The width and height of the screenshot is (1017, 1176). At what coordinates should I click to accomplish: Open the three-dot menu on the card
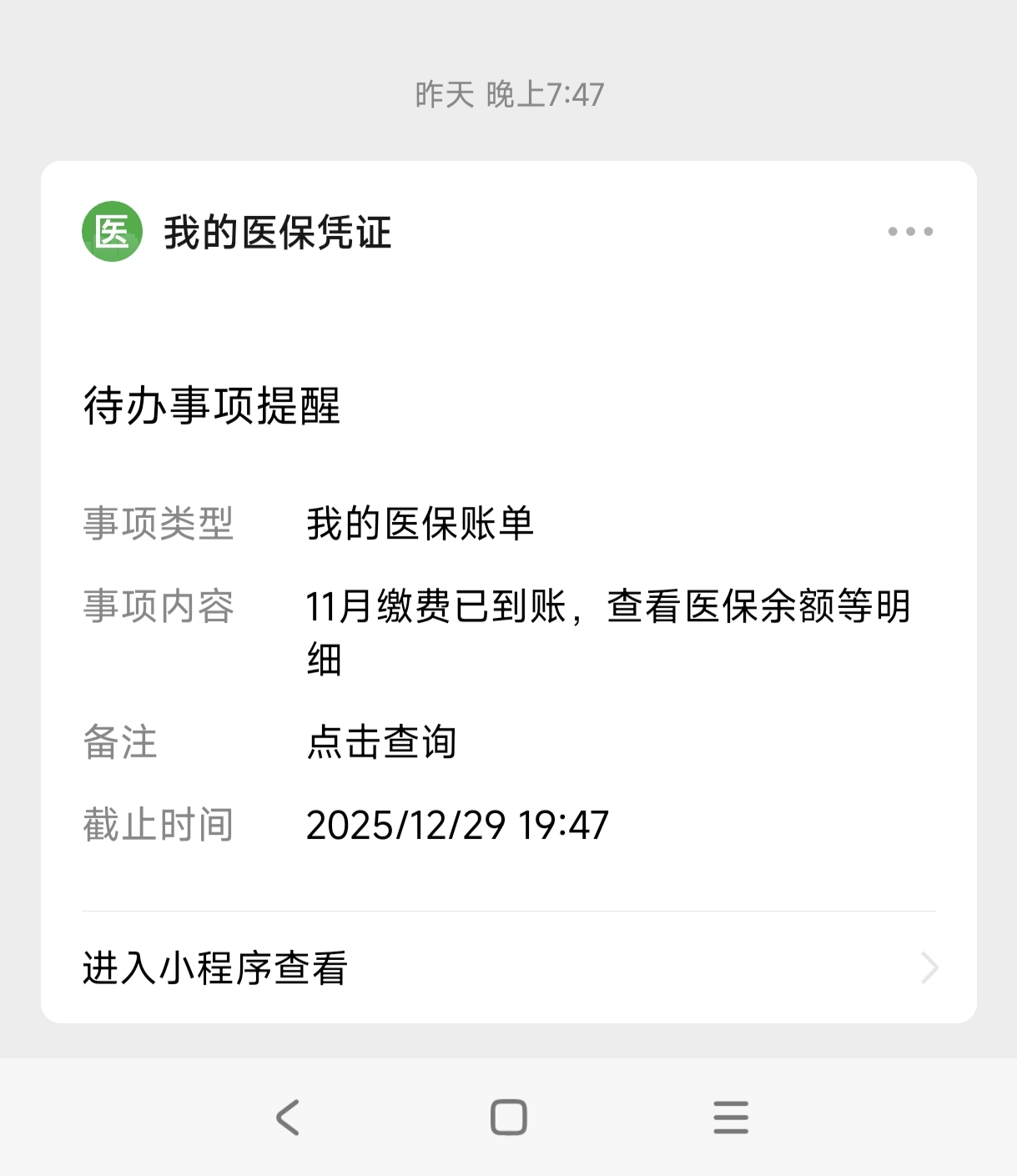coord(910,232)
